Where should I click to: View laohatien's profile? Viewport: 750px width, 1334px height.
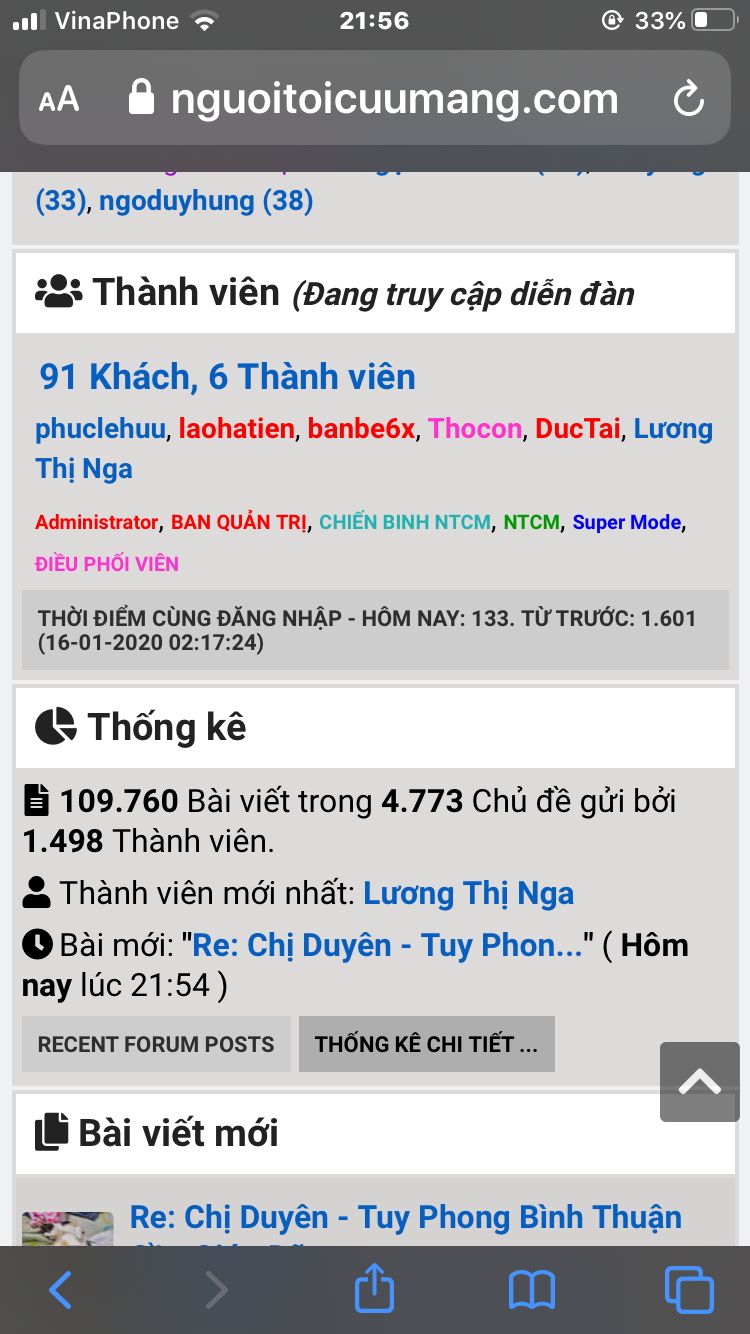236,429
